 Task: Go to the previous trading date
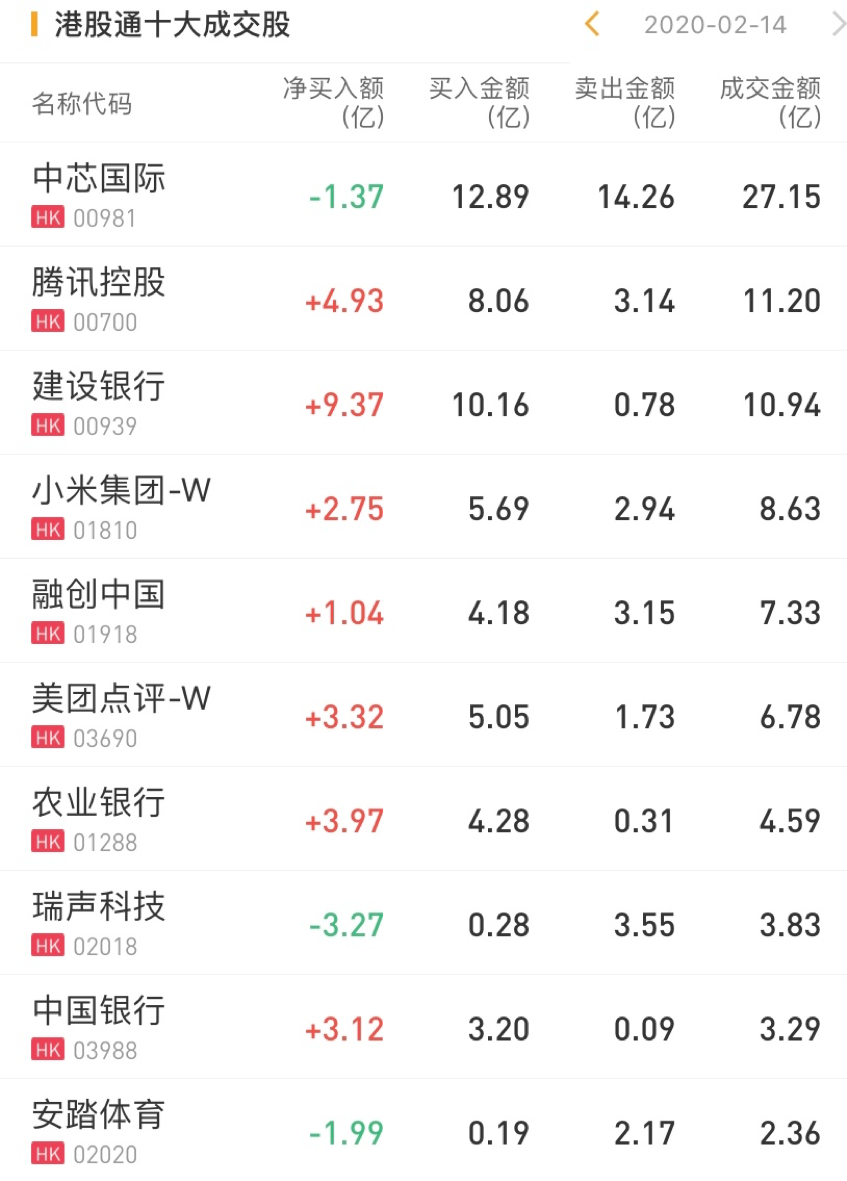click(592, 24)
